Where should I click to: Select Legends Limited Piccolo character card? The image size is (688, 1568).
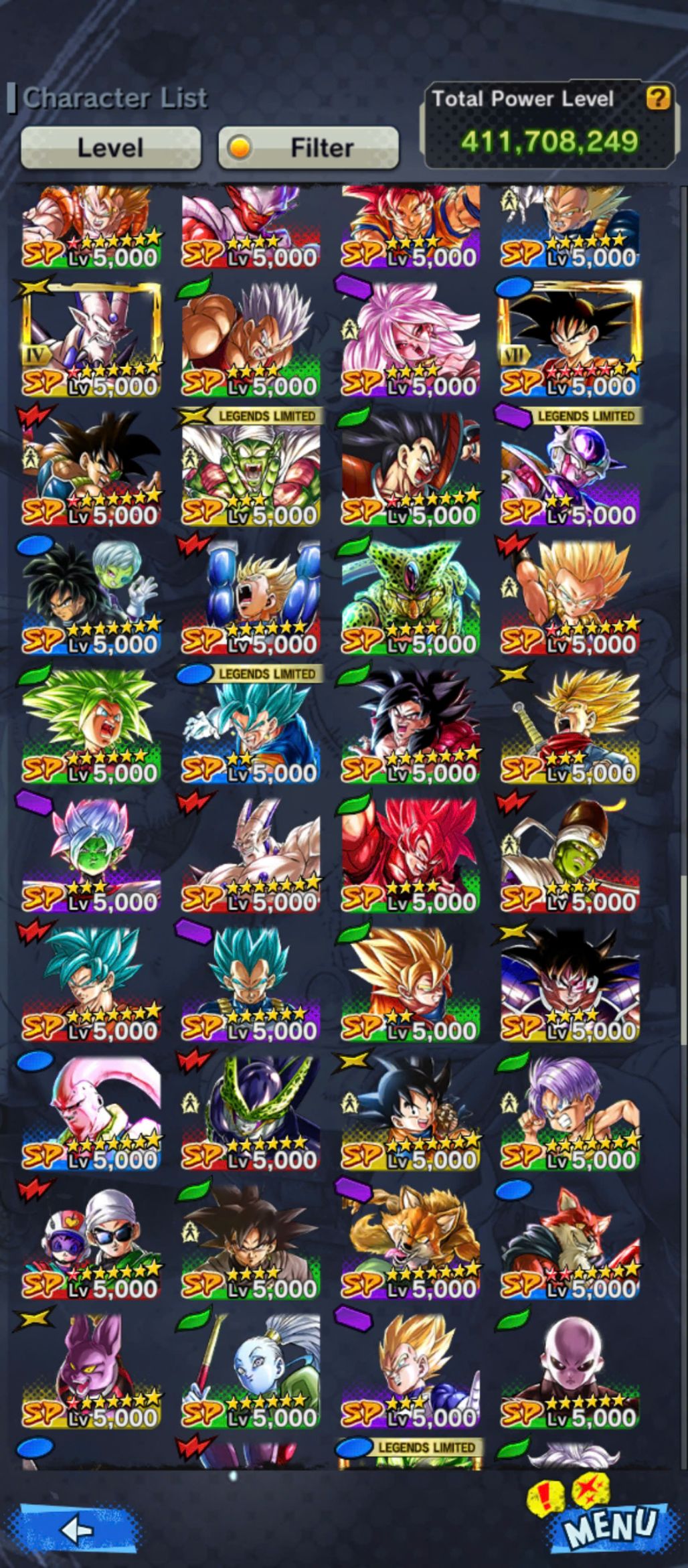(x=250, y=469)
